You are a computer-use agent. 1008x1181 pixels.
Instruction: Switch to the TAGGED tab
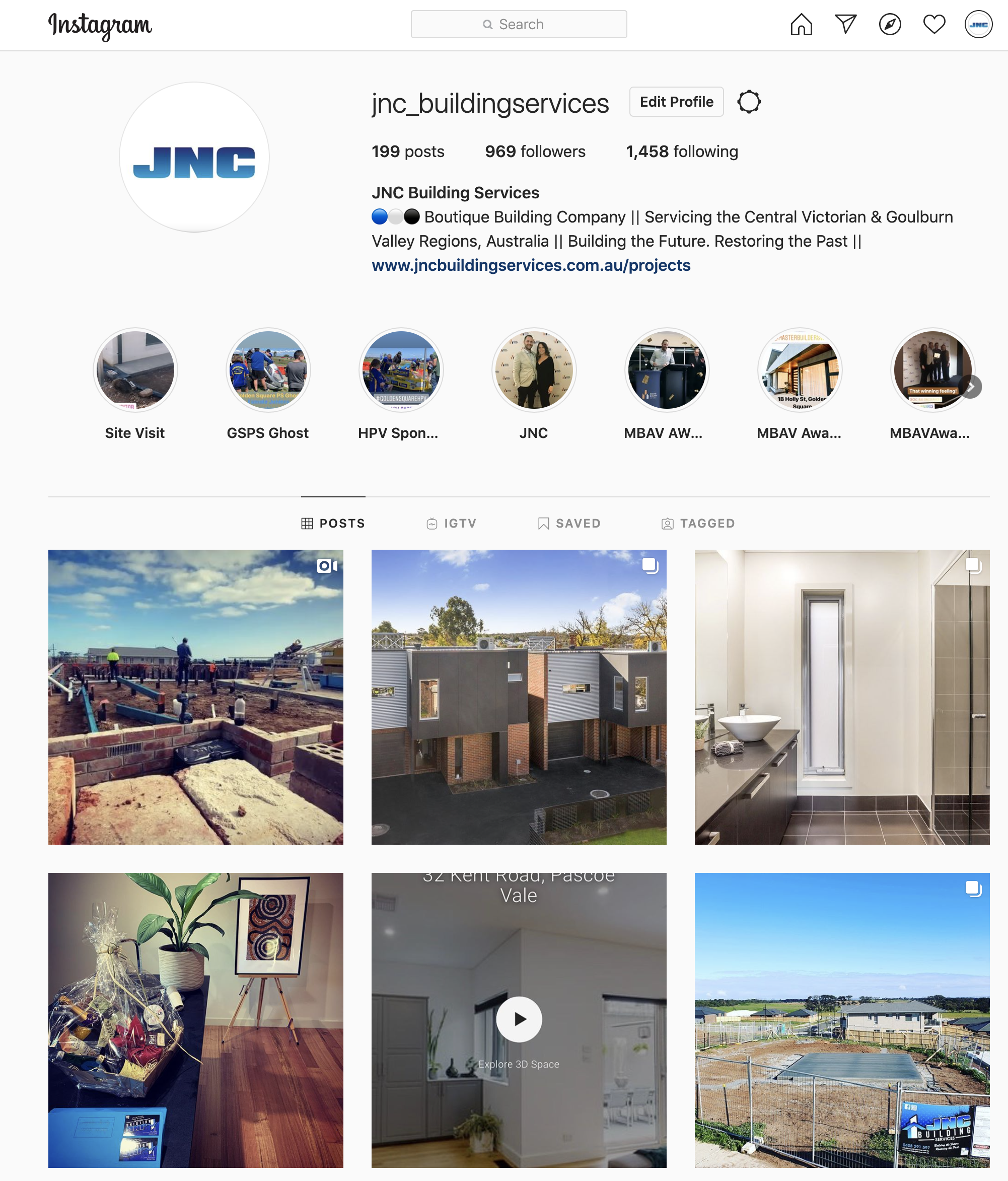698,523
